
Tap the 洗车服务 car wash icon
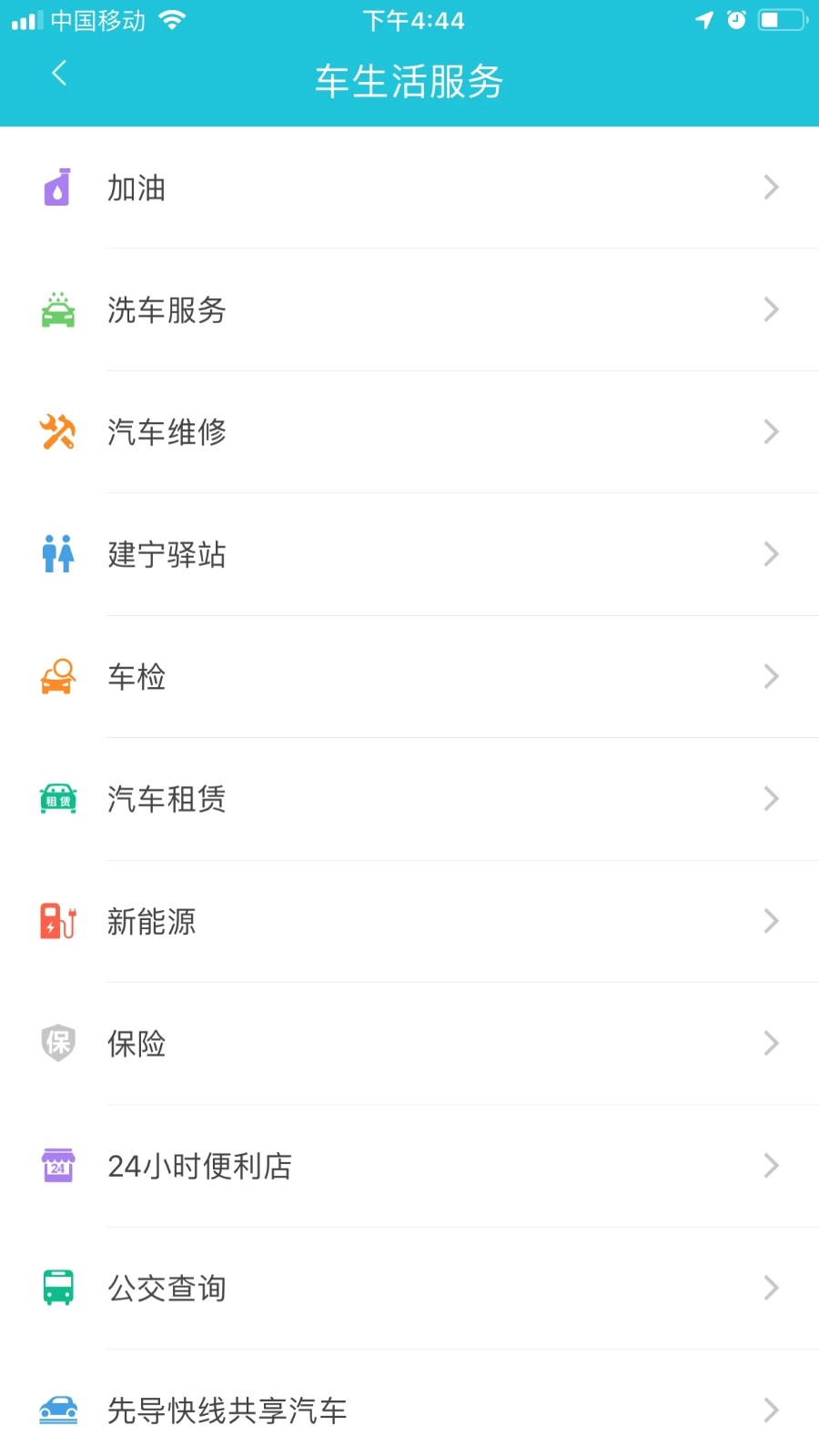pyautogui.click(x=57, y=310)
